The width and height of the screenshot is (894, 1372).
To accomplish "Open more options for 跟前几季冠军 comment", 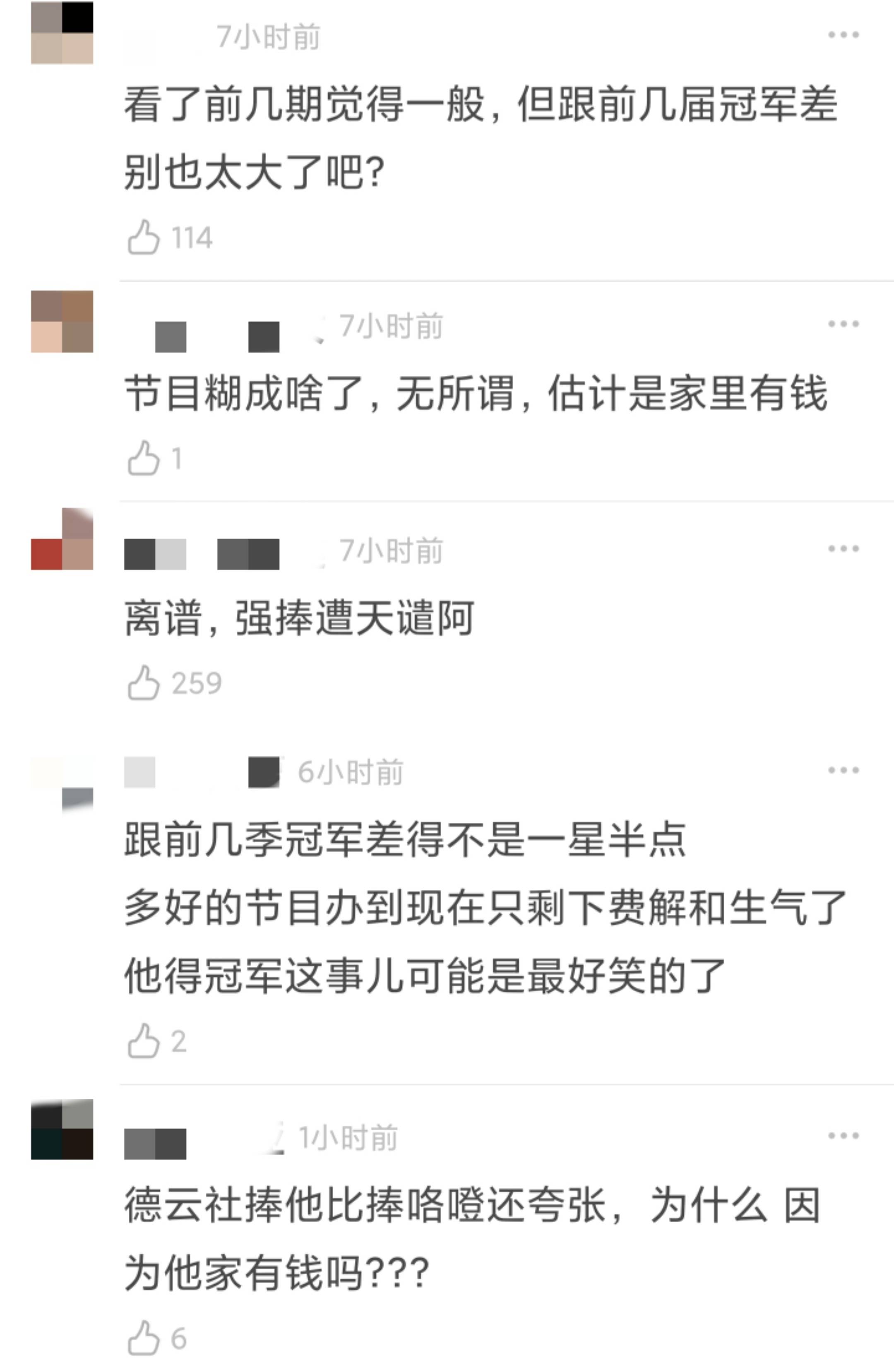I will click(x=843, y=770).
